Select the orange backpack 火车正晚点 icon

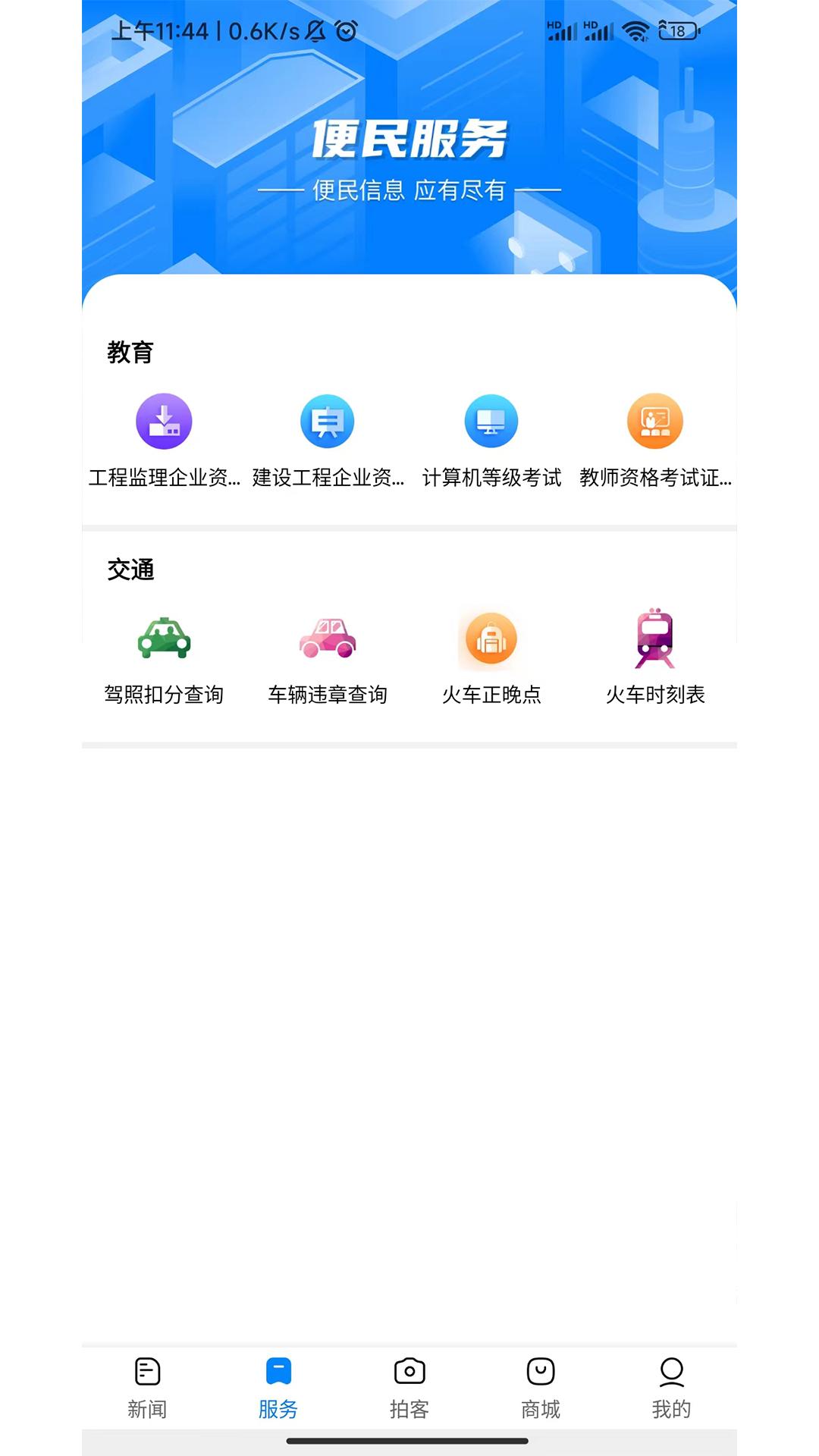[491, 639]
